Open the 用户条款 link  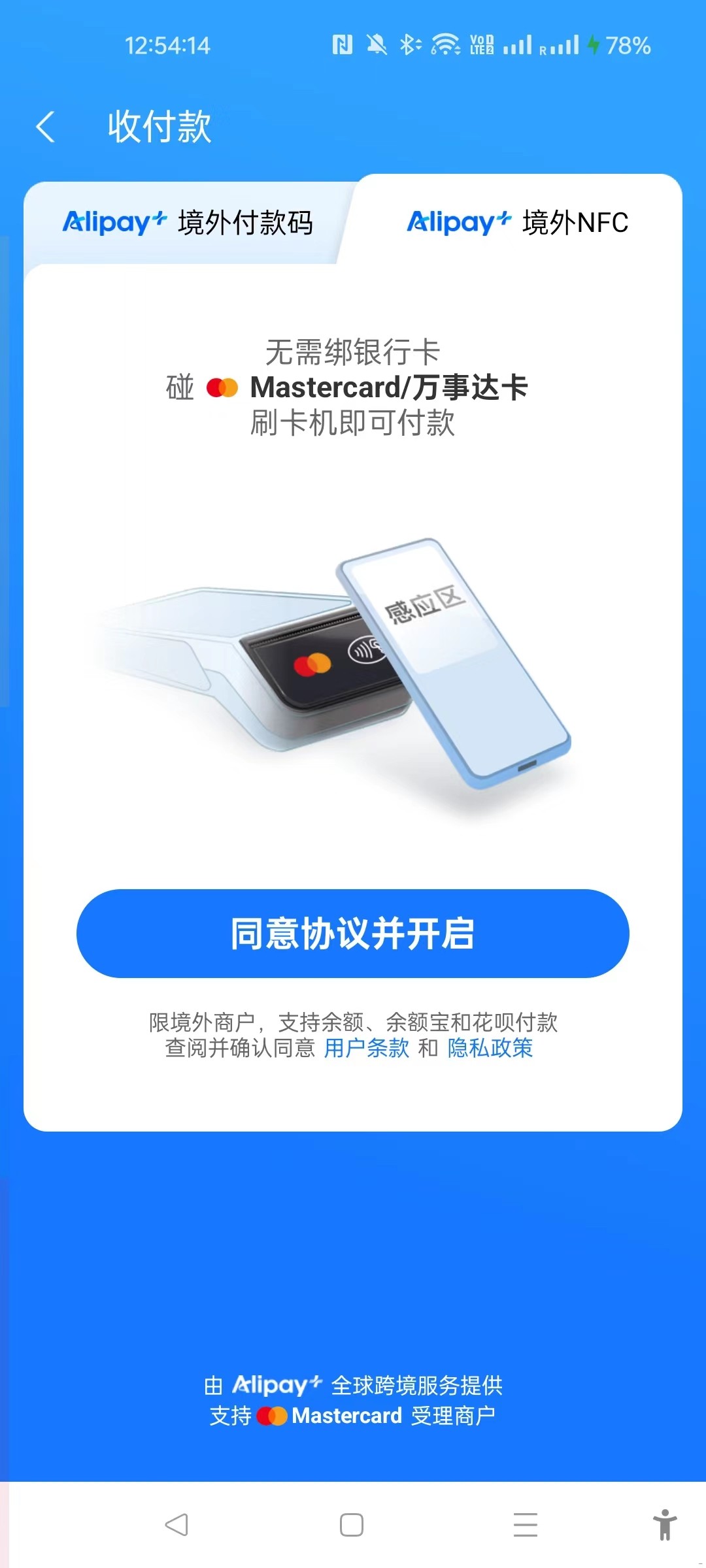tap(366, 1048)
